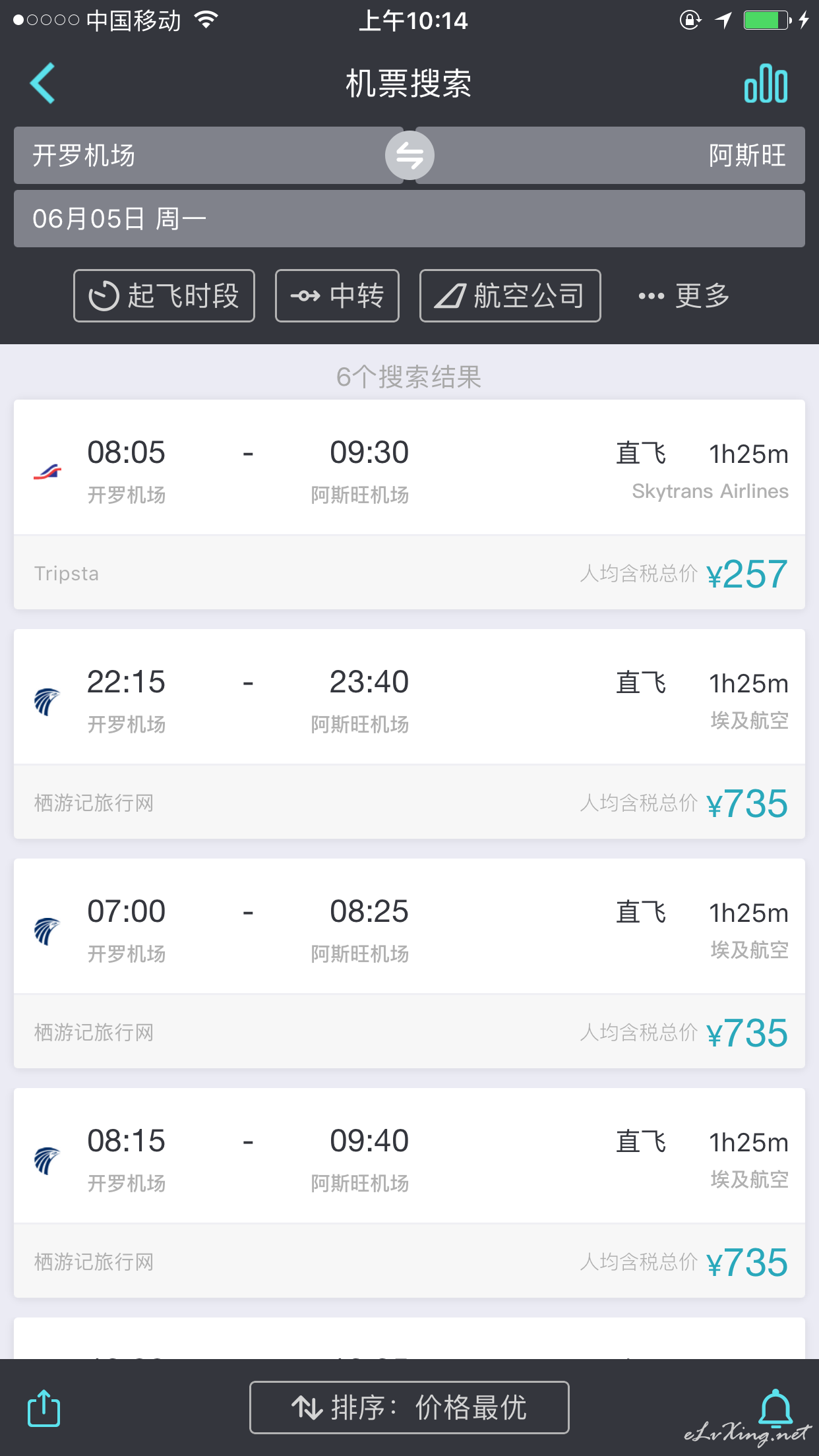Filter by 航空公司 airline
This screenshot has height=1456, width=819.
[x=510, y=295]
